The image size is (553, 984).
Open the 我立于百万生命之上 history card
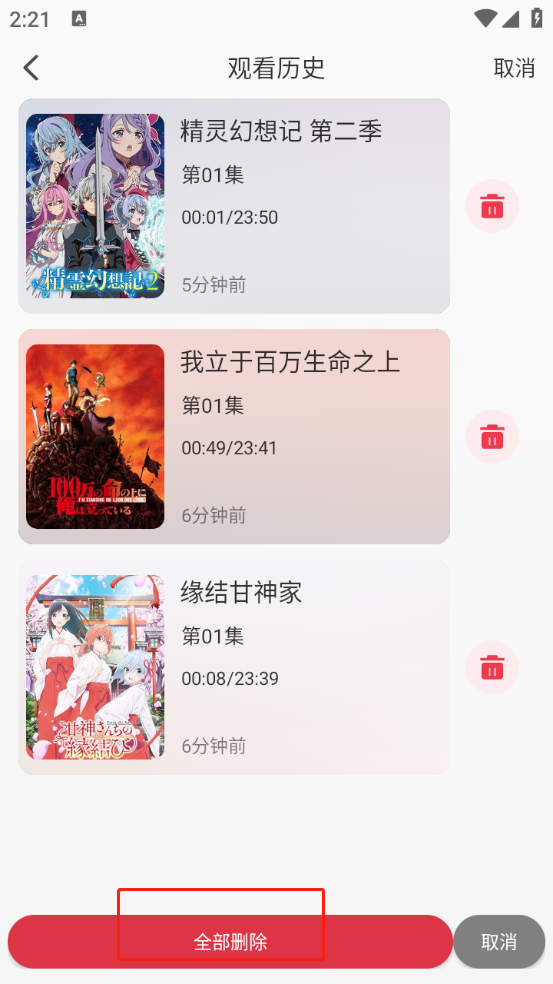pyautogui.click(x=234, y=437)
